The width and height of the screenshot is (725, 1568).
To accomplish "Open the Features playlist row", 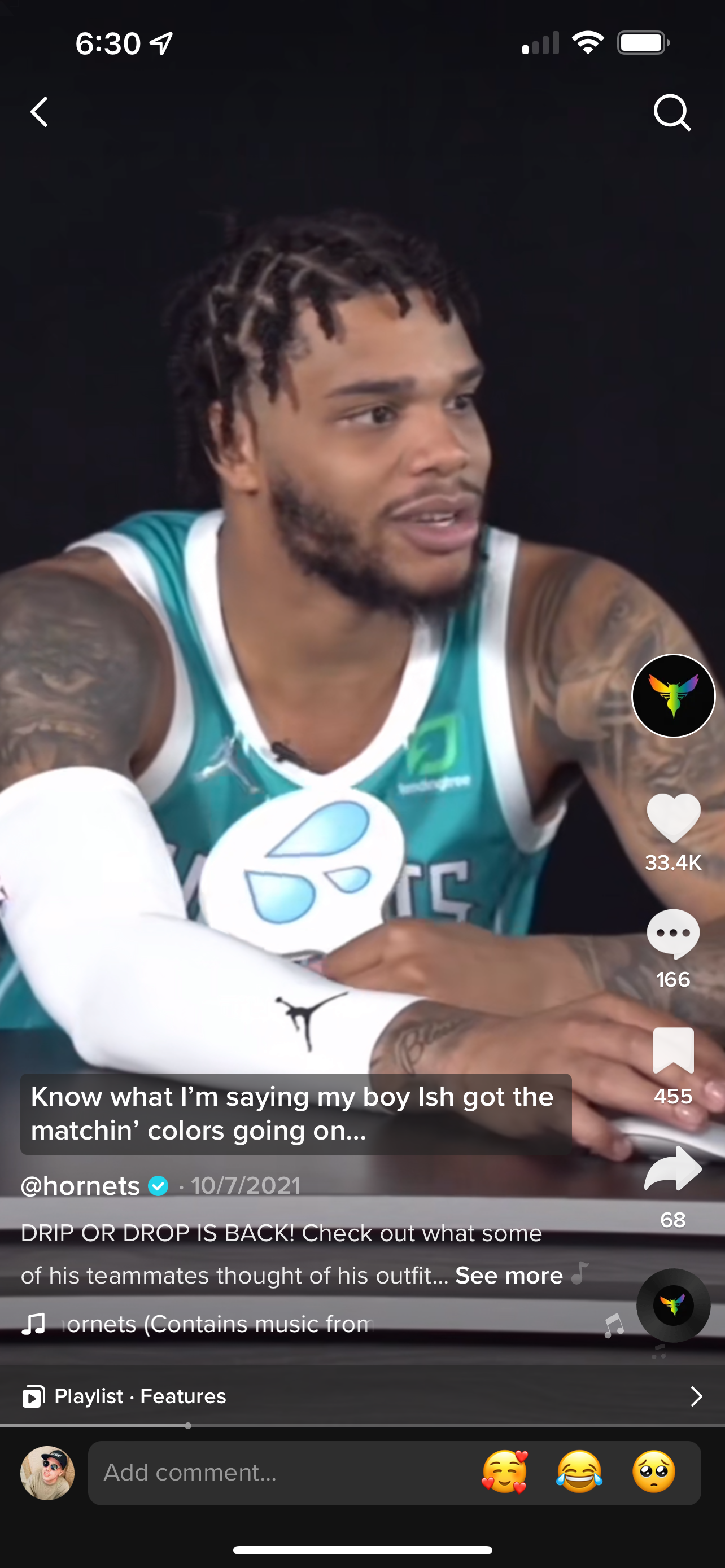I will [x=362, y=1396].
